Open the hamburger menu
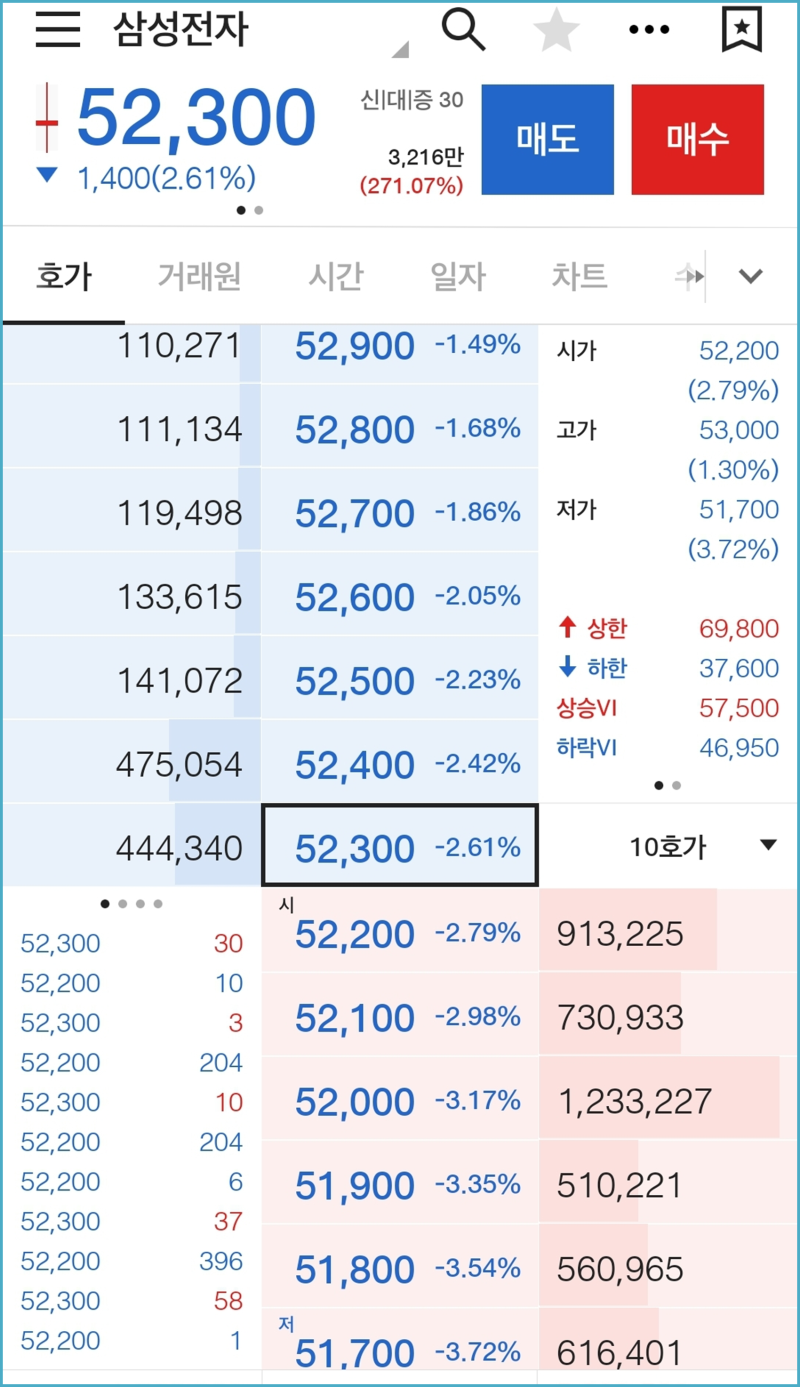 [57, 29]
